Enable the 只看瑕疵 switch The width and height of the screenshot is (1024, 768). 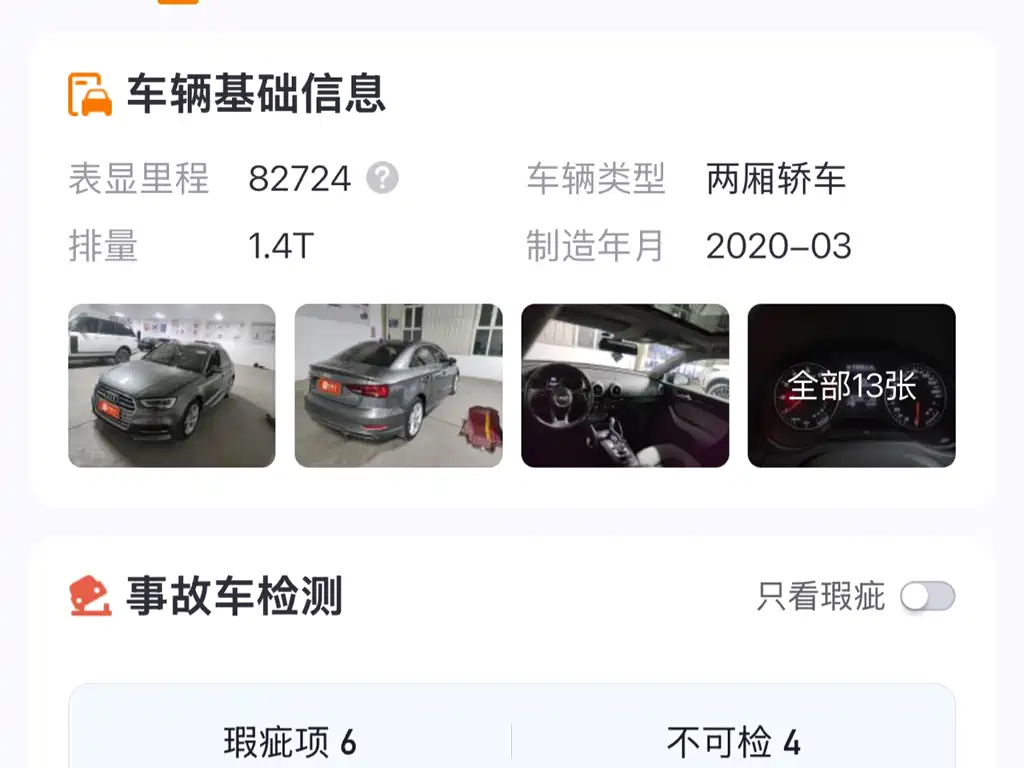927,597
